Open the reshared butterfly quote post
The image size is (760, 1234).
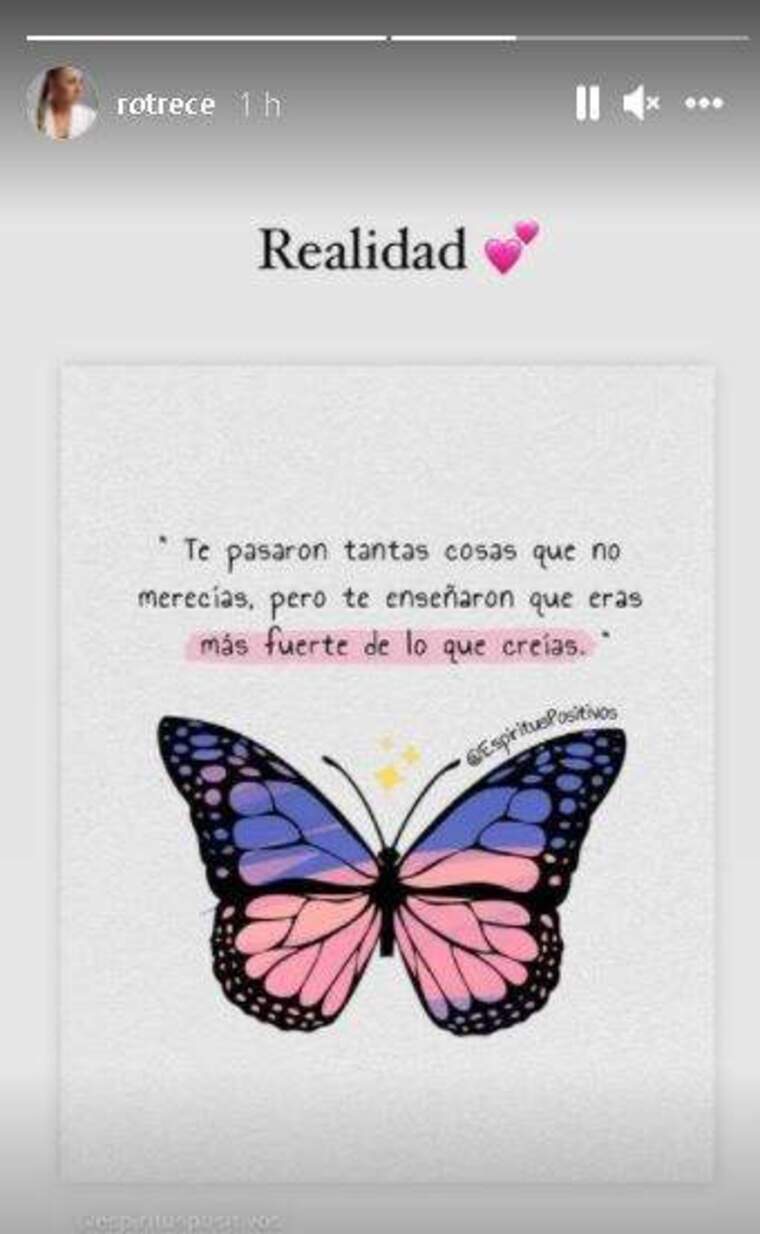pyautogui.click(x=387, y=770)
